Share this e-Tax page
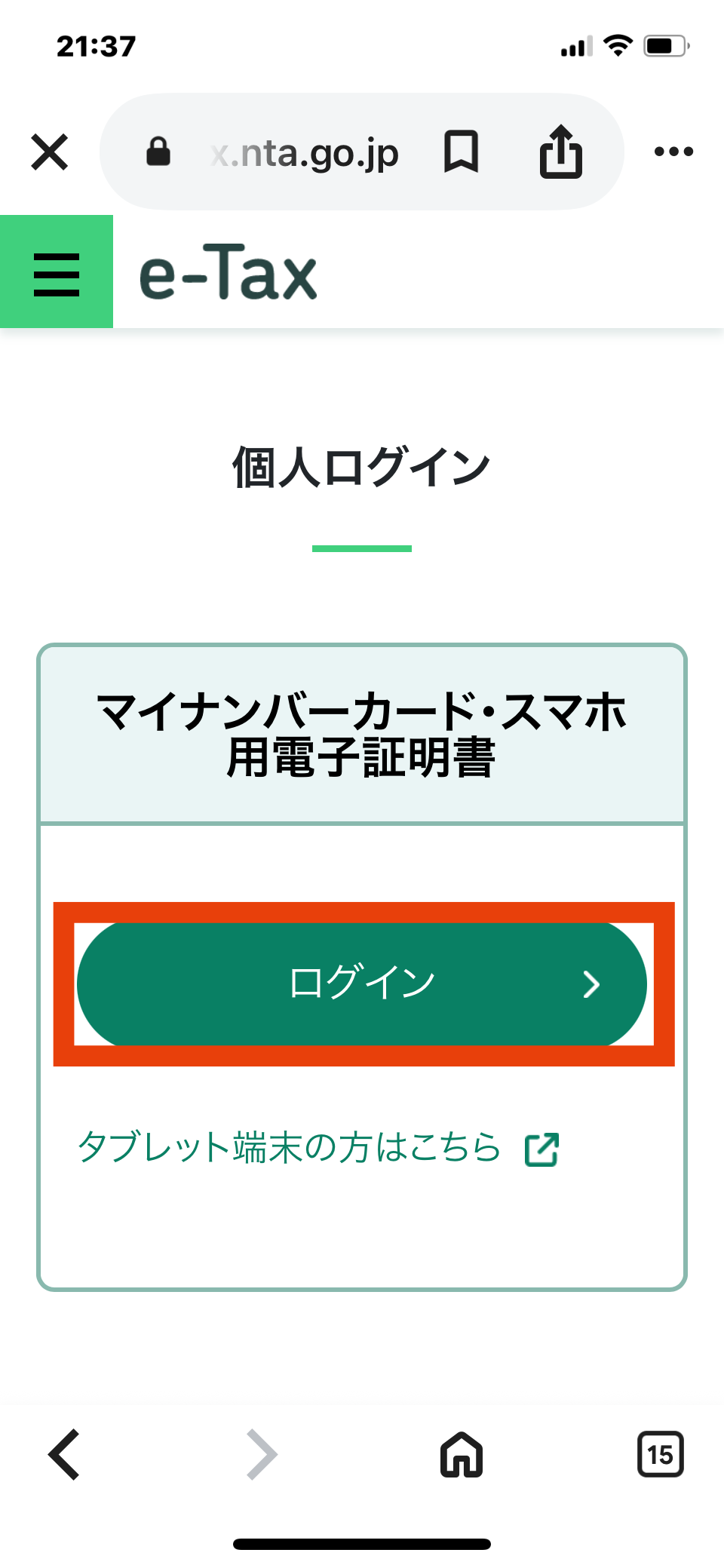The width and height of the screenshot is (724, 1568). [x=561, y=152]
